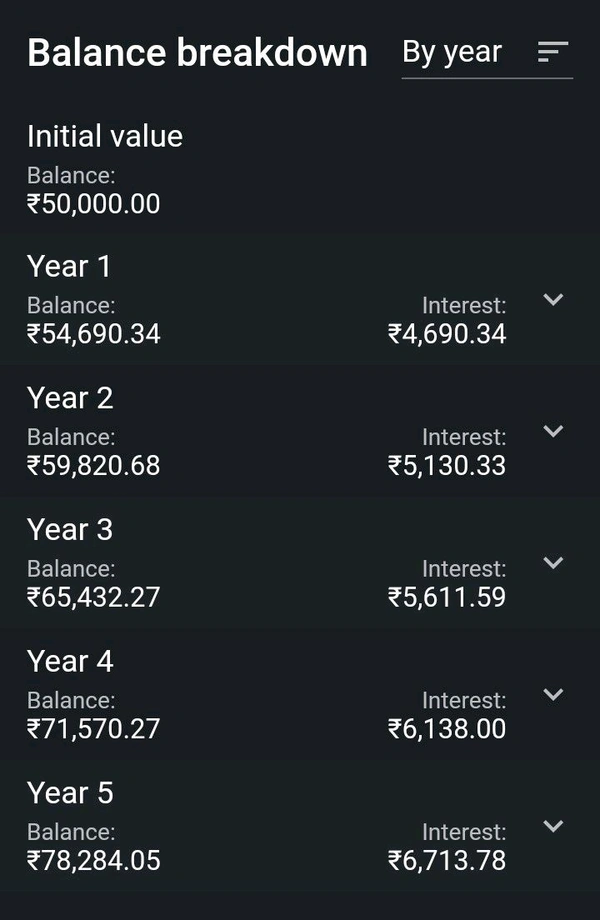Expand the Year 4 breakdown
600x920 pixels.
coord(553,695)
